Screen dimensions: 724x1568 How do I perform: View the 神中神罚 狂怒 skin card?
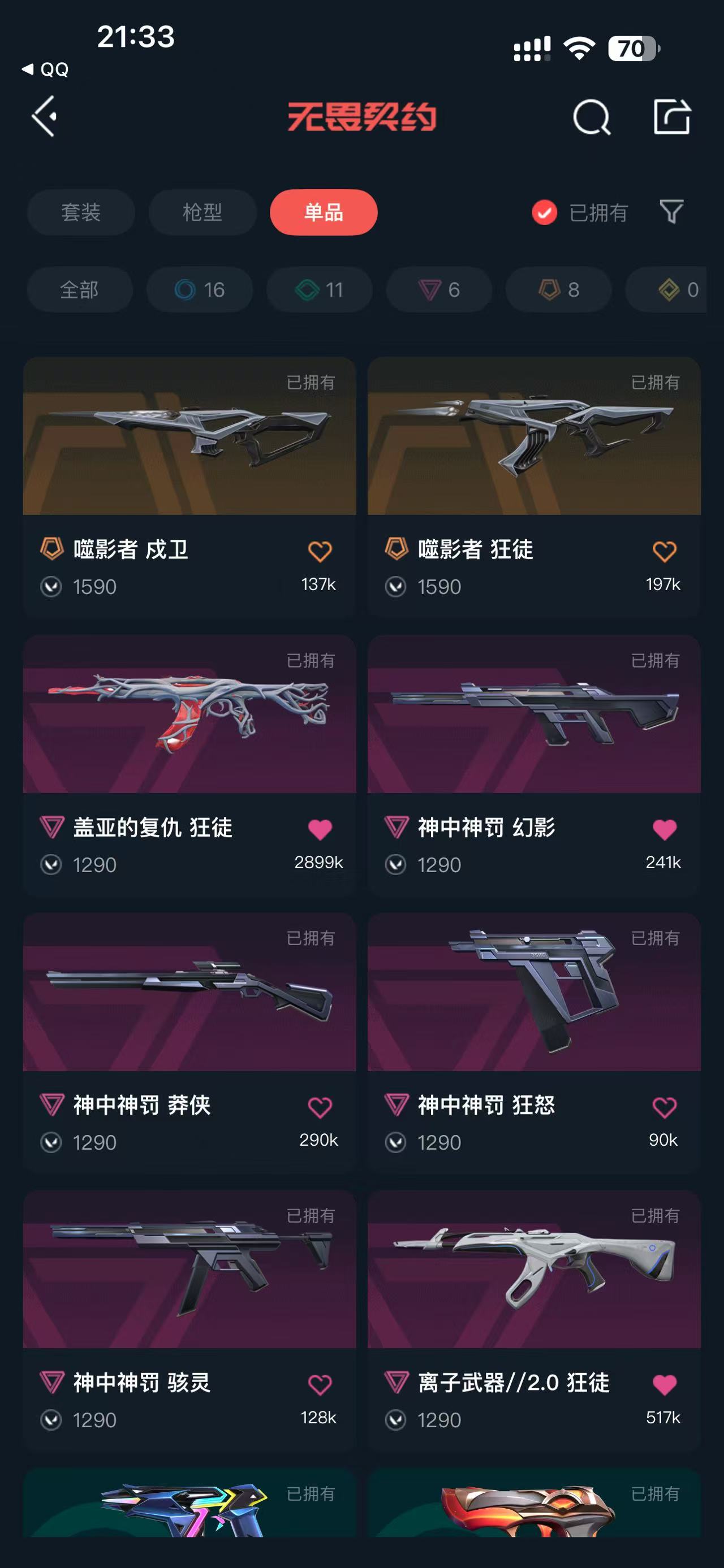534,1043
